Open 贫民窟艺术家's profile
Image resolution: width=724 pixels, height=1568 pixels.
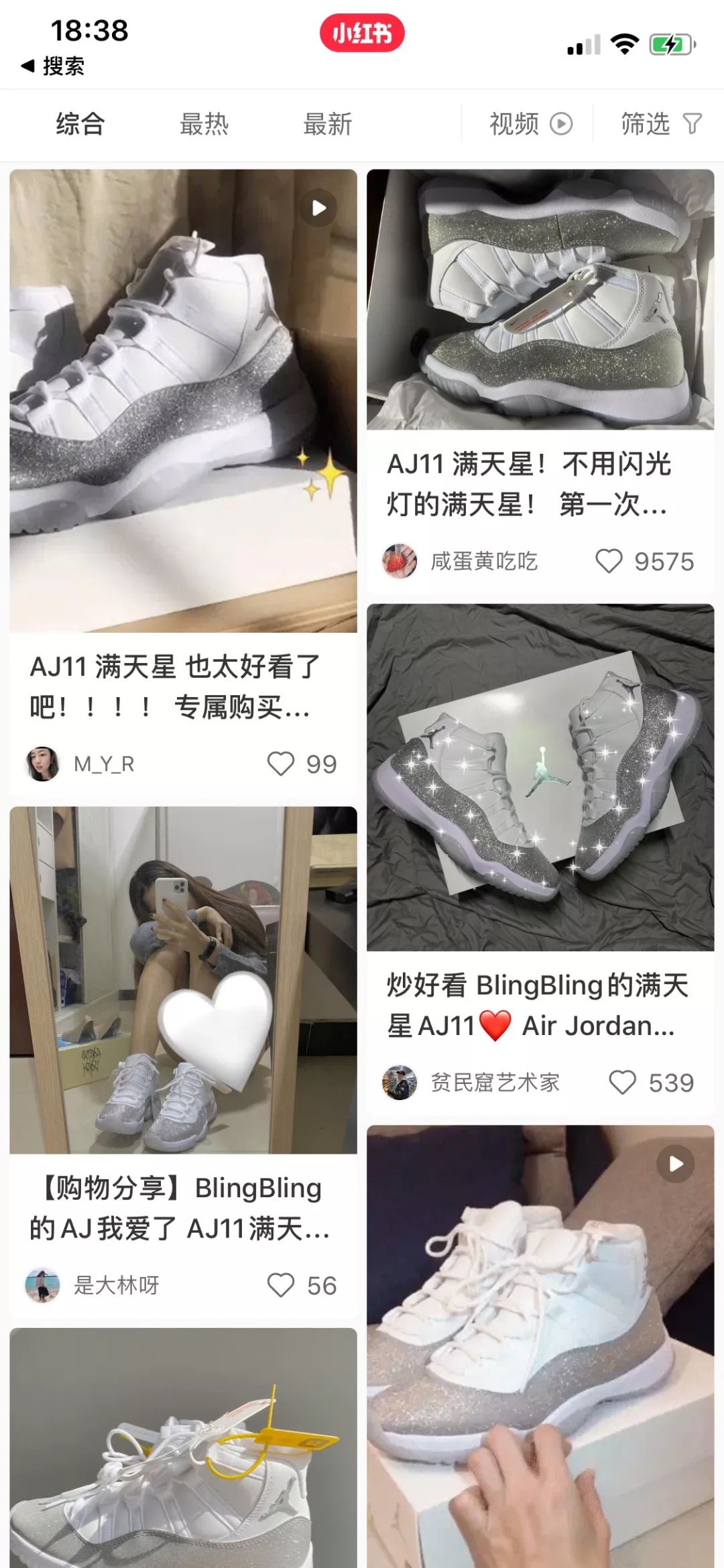pyautogui.click(x=400, y=1081)
